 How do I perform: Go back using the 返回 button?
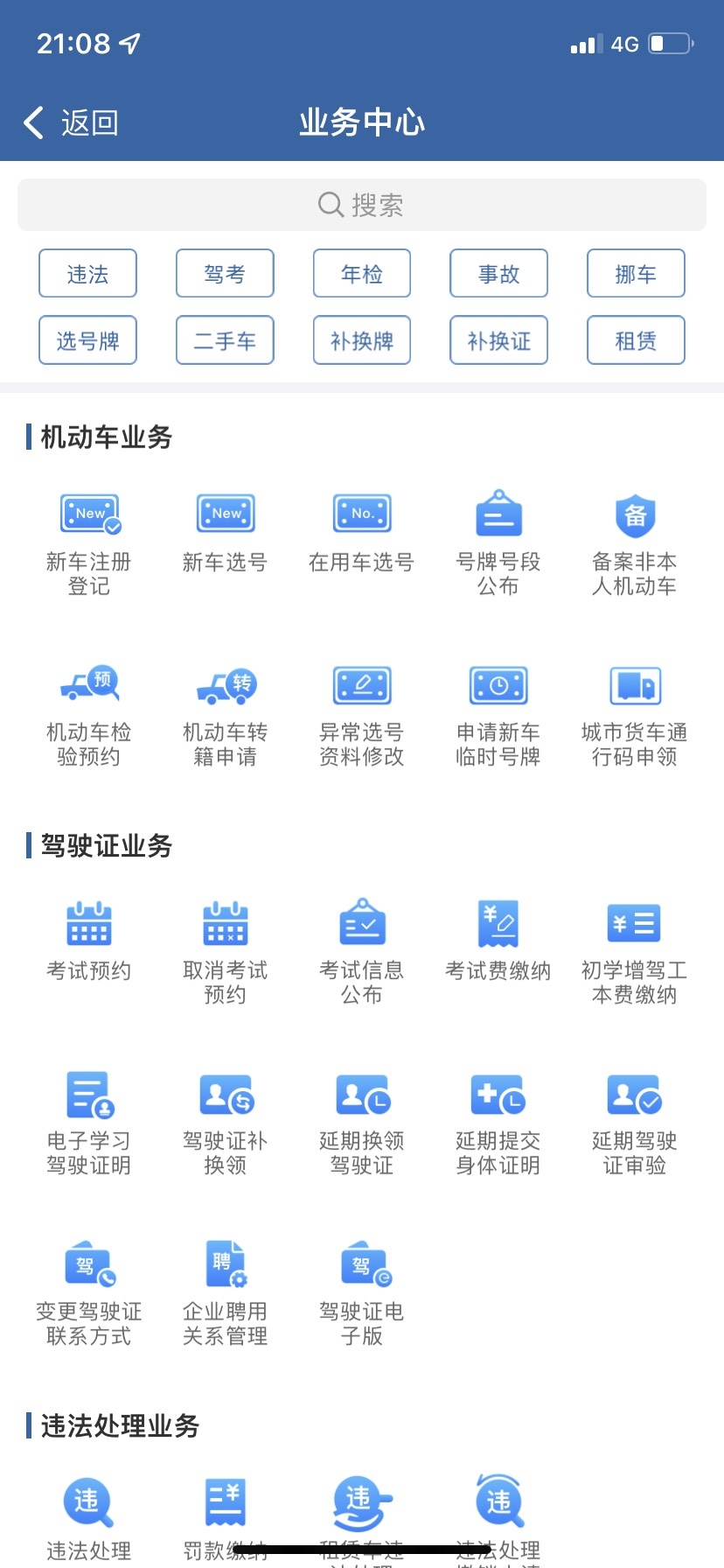[72, 123]
